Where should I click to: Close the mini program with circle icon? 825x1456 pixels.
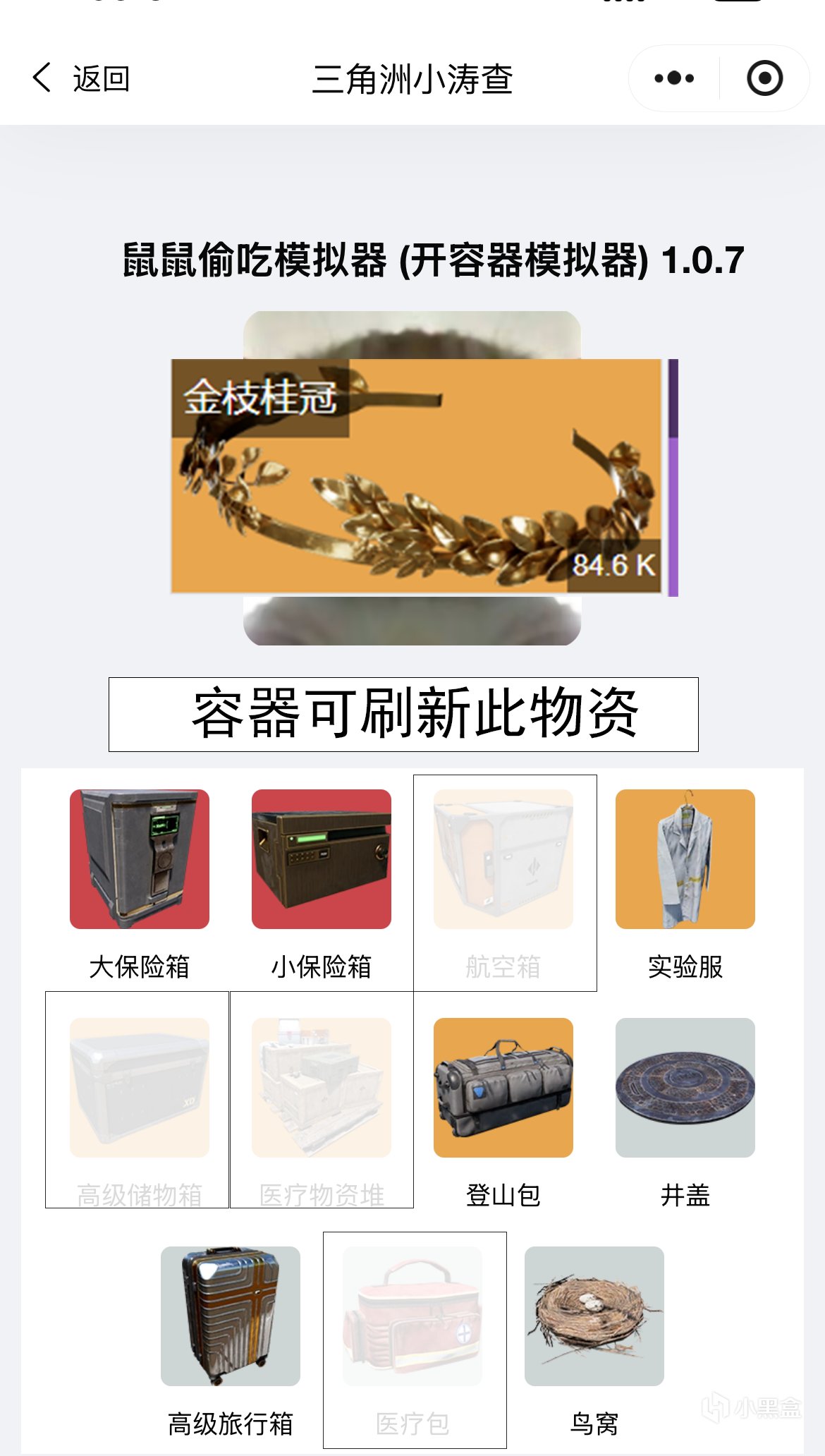[x=764, y=78]
